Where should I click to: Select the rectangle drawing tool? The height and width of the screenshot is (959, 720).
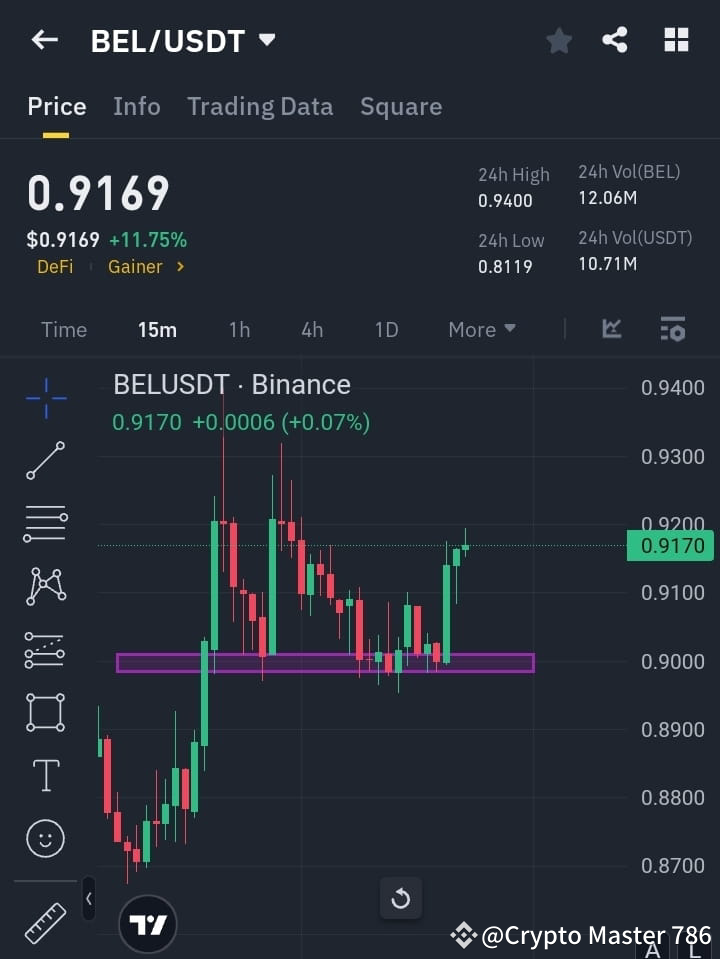point(45,712)
